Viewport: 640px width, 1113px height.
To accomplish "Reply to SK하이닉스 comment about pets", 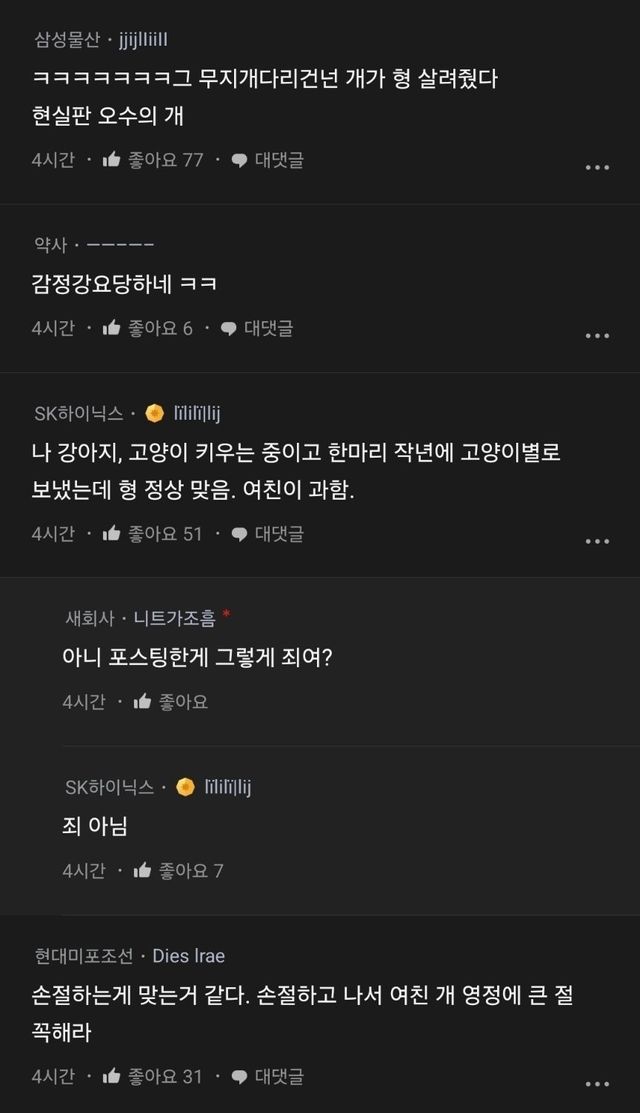I will [x=267, y=534].
